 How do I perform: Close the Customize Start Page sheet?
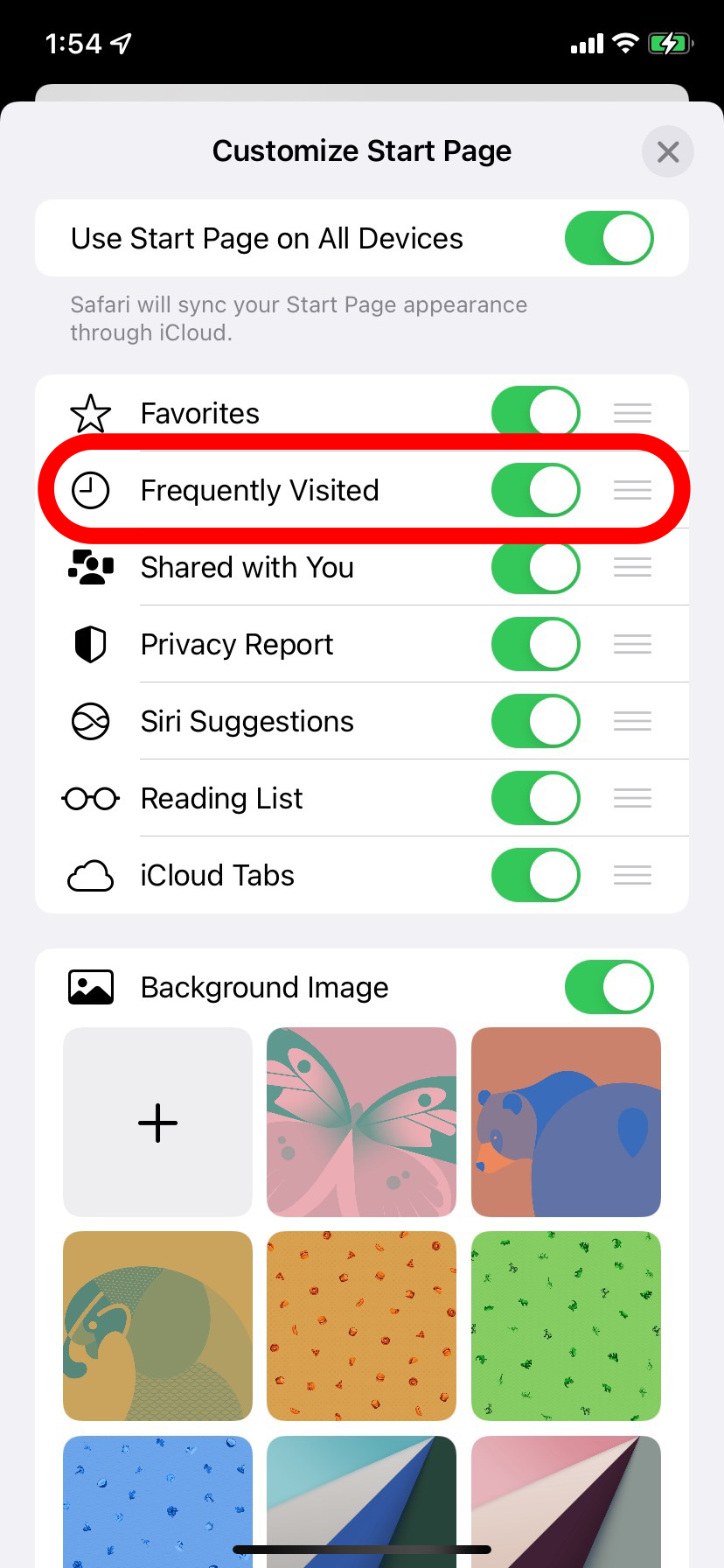667,152
